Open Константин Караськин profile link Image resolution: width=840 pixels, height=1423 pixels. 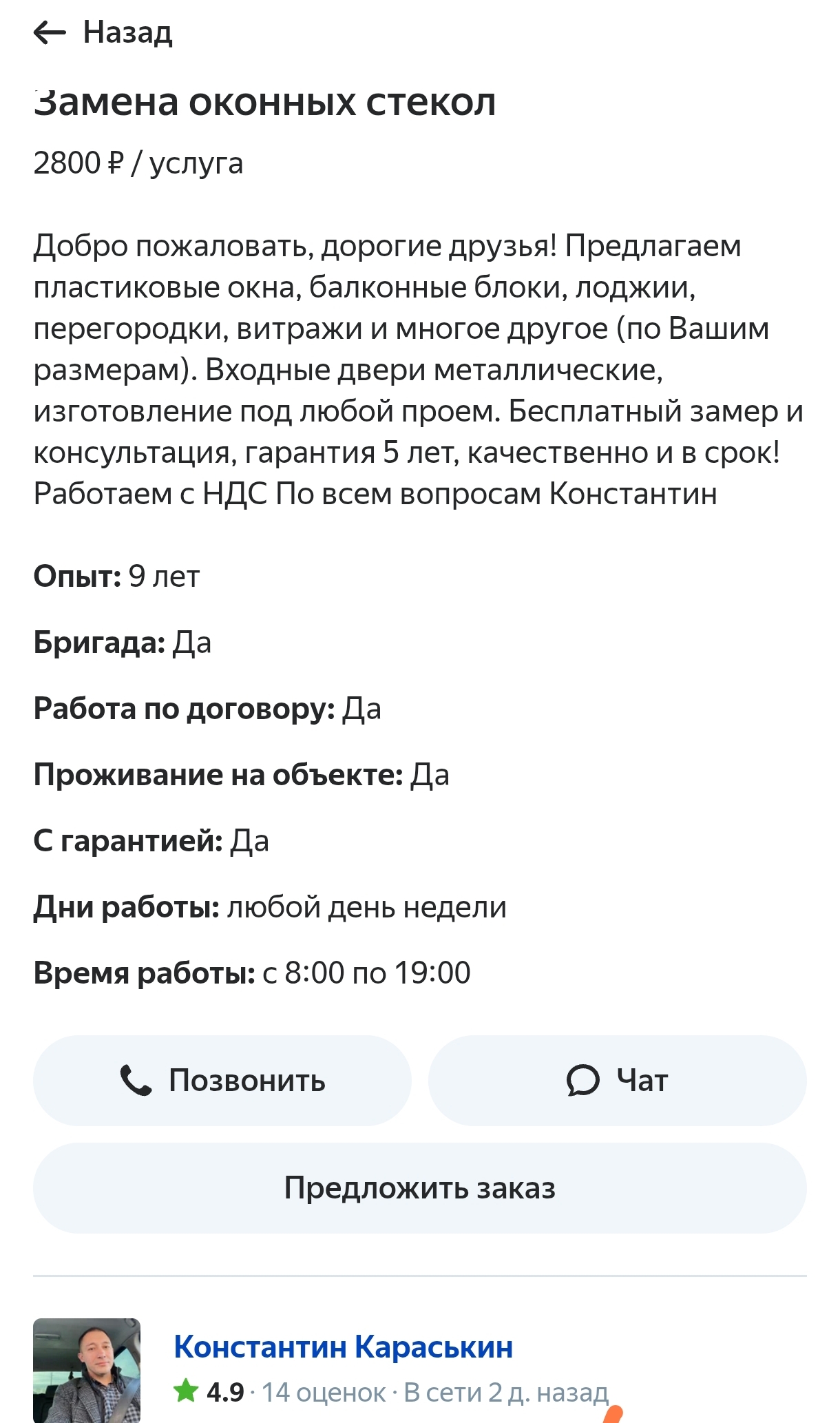(343, 1347)
